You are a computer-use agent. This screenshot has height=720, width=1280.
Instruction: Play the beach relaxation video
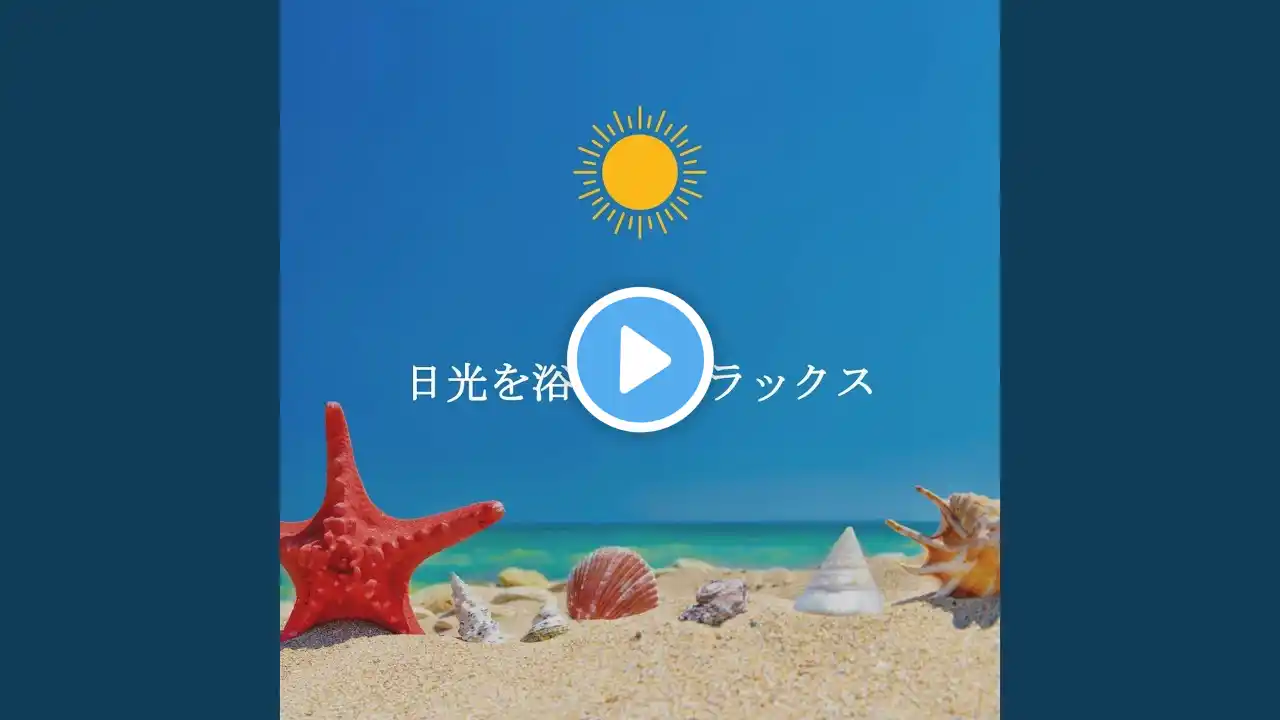coord(640,360)
